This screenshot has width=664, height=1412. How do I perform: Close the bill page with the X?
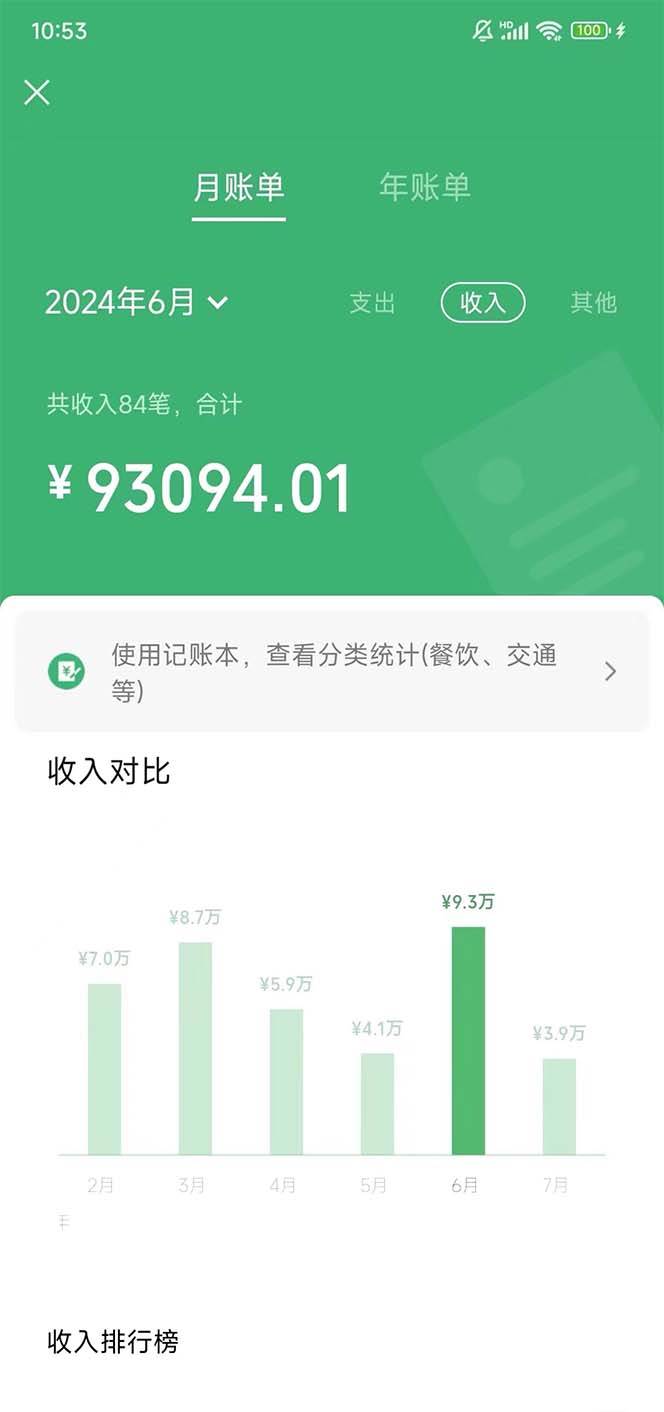tap(37, 93)
